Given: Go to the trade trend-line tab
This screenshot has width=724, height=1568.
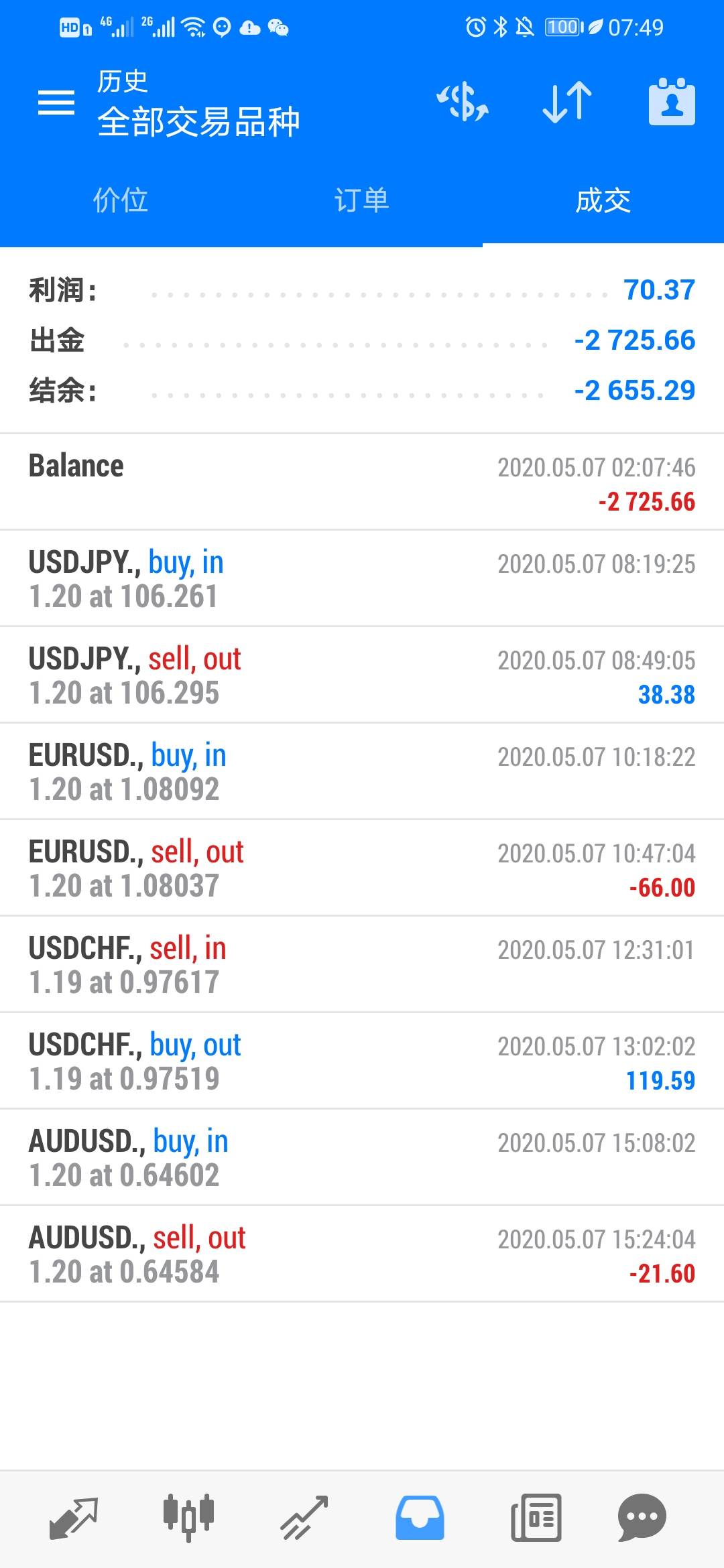Looking at the screenshot, I should pyautogui.click(x=304, y=1518).
